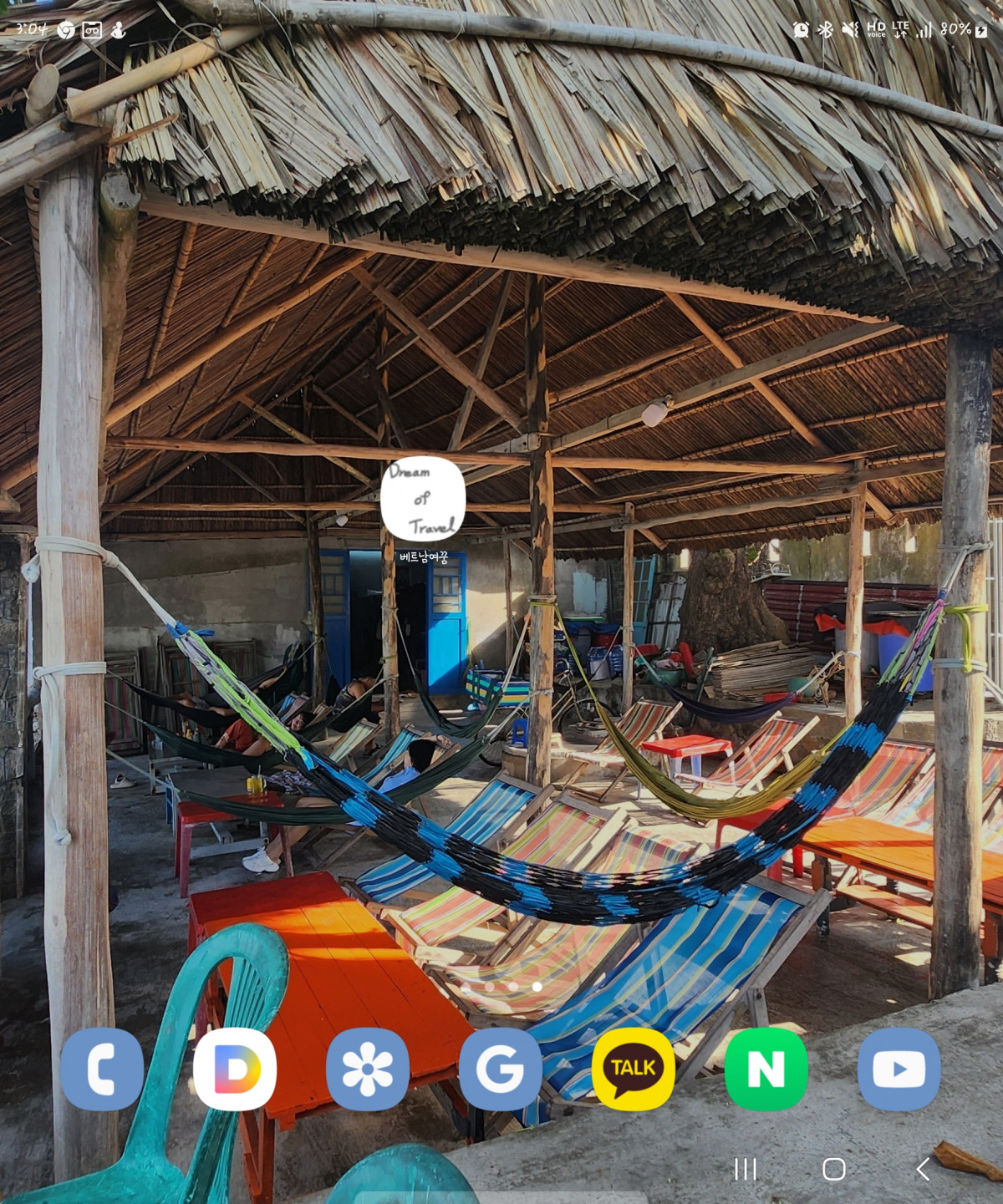Go back using the navigation arrow
The height and width of the screenshot is (1204, 1003).
(x=923, y=1169)
